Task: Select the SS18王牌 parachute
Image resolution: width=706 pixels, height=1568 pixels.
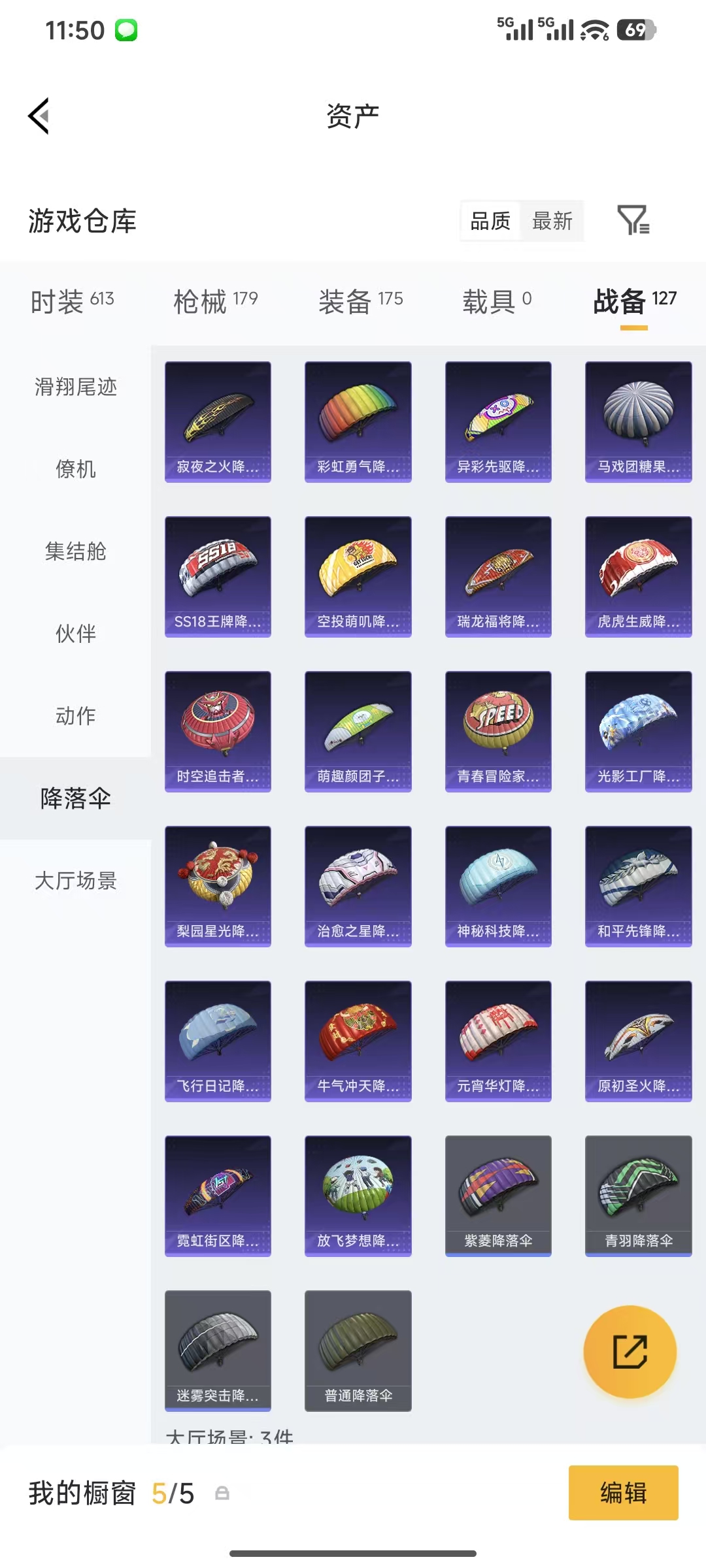Action: tap(217, 575)
